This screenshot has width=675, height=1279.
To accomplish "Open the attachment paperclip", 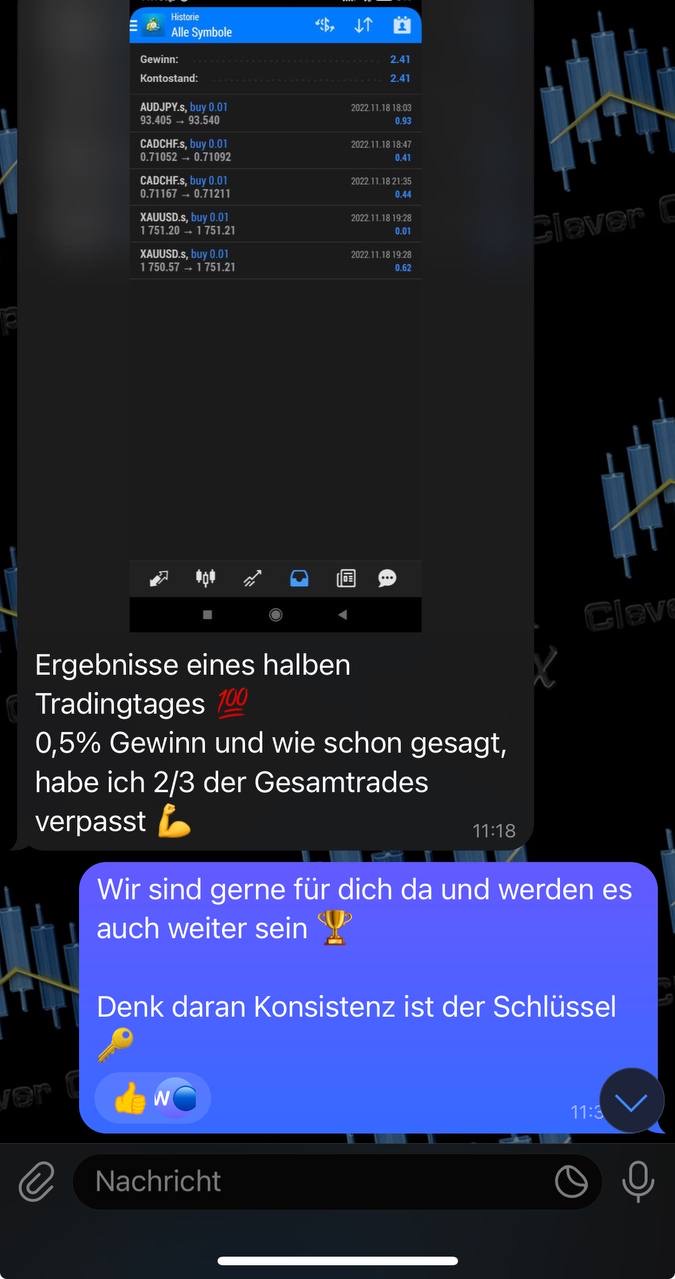I will coord(36,1182).
